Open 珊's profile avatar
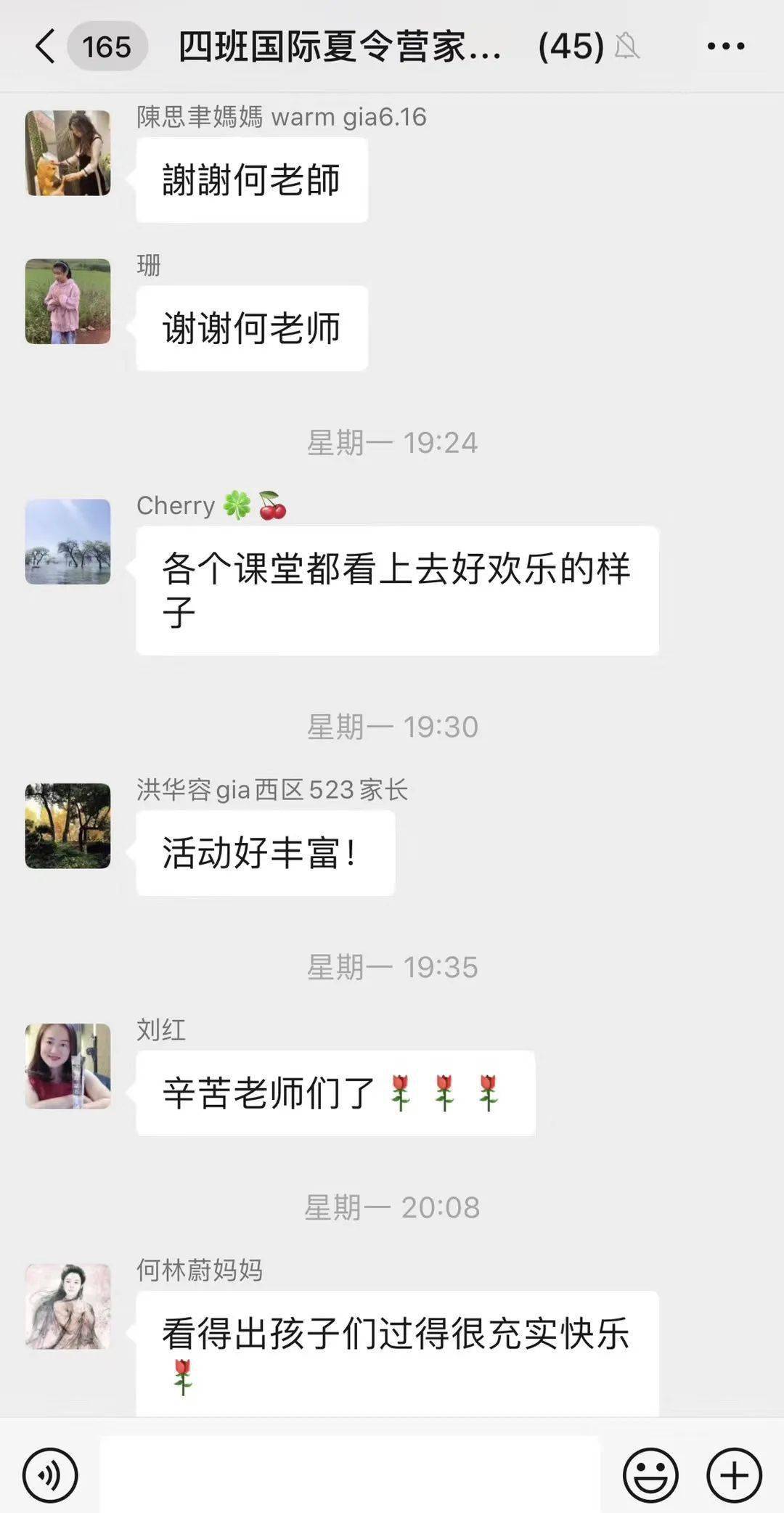This screenshot has height=1513, width=784. coord(68,301)
